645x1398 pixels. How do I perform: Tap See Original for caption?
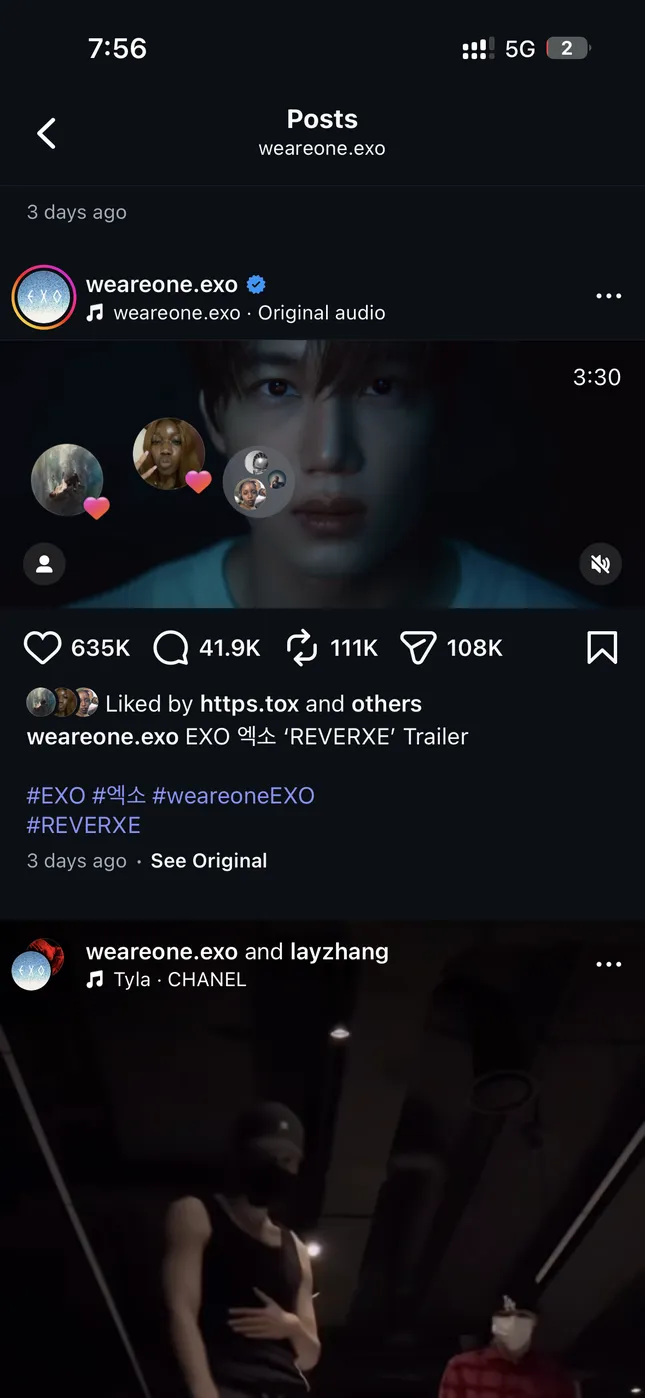tap(208, 861)
